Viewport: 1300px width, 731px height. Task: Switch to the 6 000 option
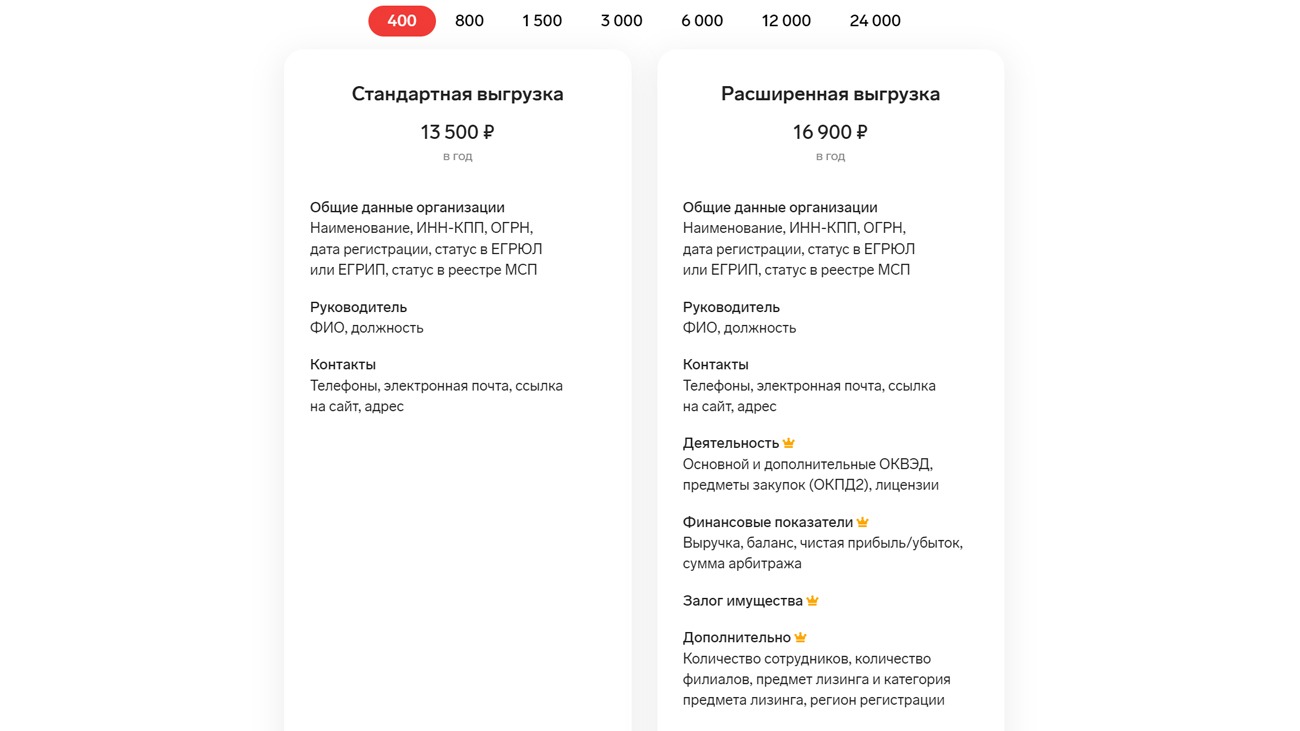[x=702, y=21]
